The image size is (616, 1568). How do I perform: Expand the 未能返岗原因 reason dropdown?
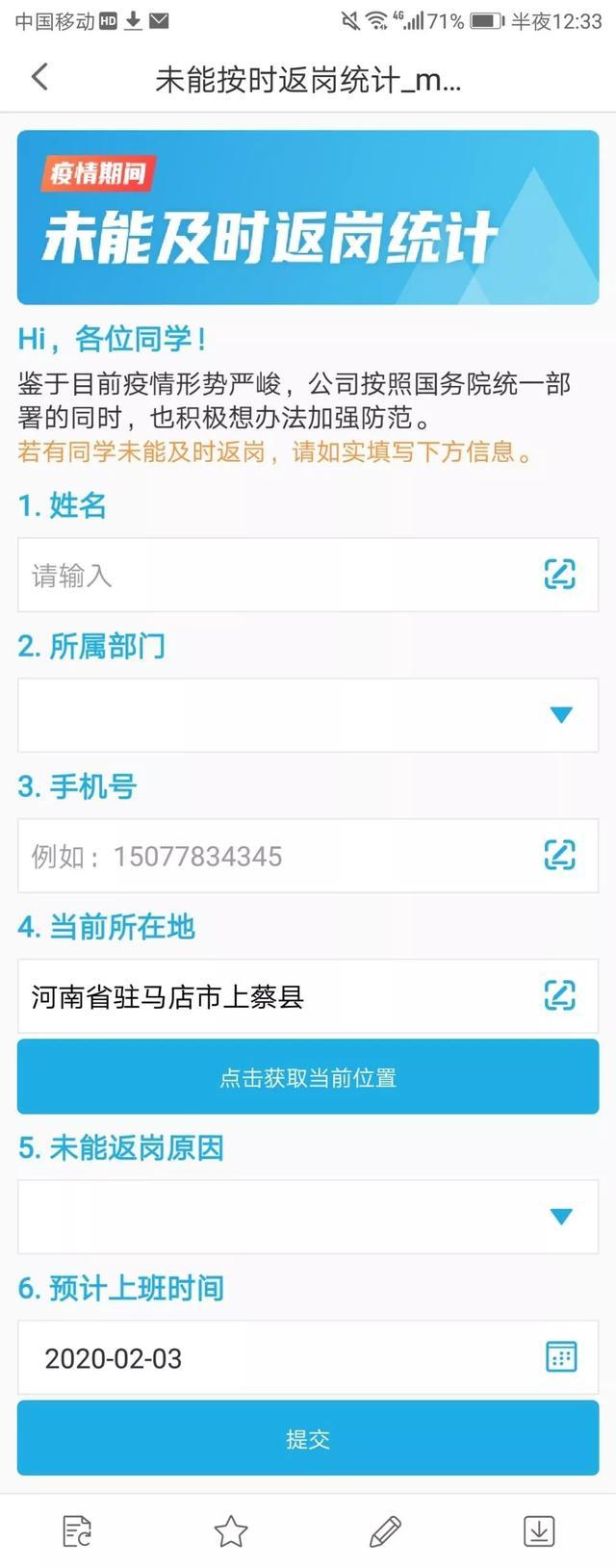[308, 1217]
